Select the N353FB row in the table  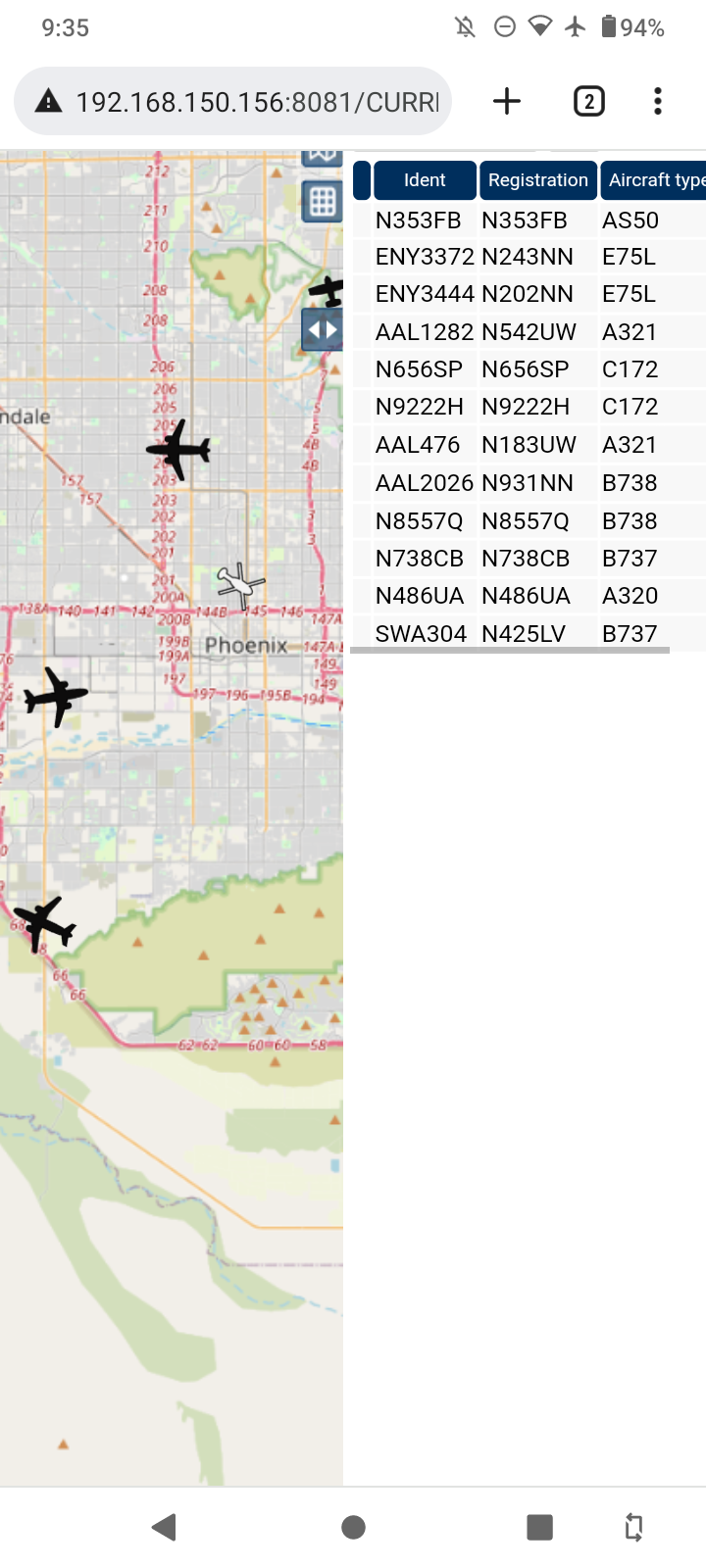click(x=529, y=220)
